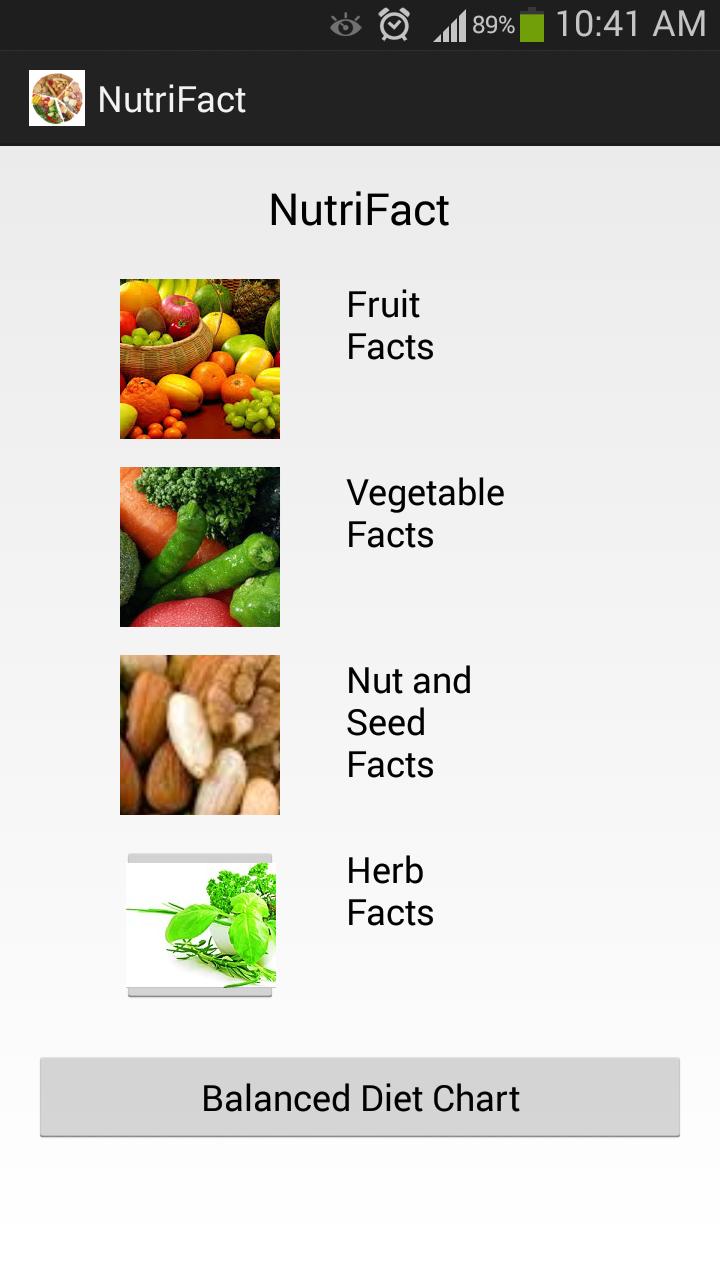Click the fruit thumbnail next to Fruit Facts
Image resolution: width=720 pixels, height=1280 pixels.
pyautogui.click(x=199, y=358)
